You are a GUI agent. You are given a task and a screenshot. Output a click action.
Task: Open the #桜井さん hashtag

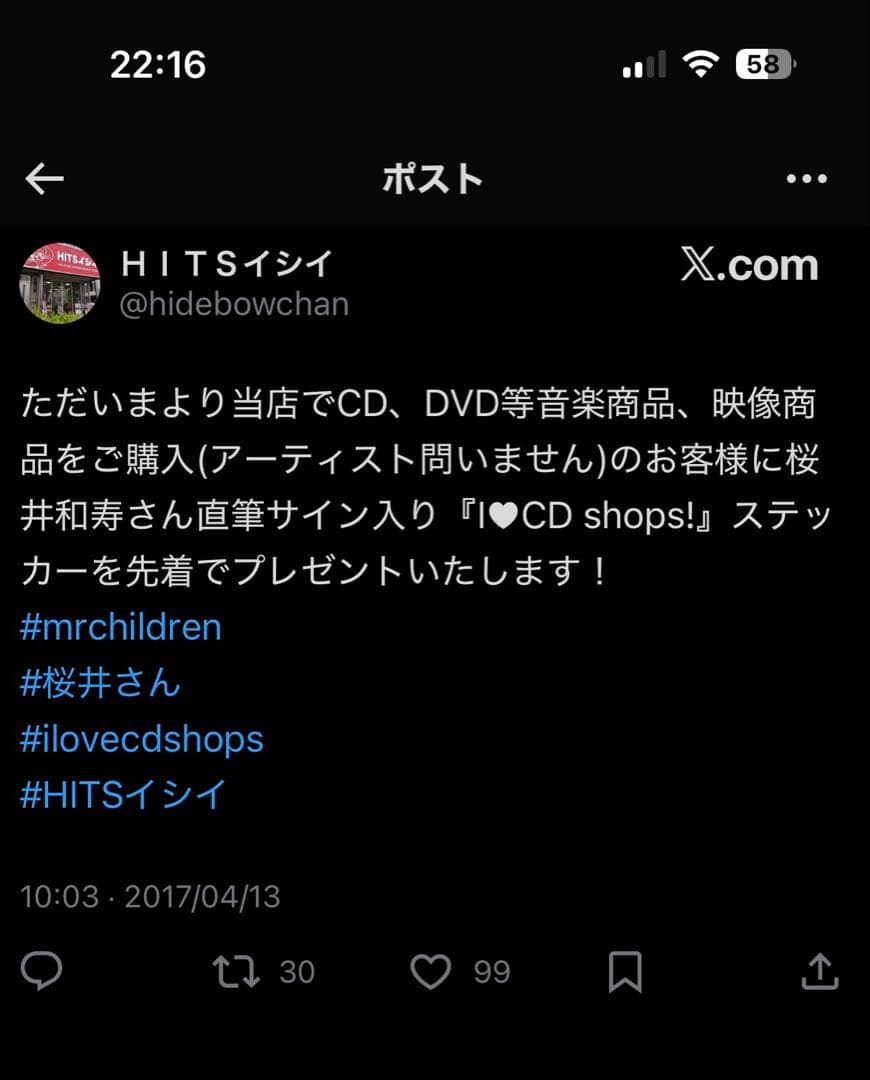[100, 683]
